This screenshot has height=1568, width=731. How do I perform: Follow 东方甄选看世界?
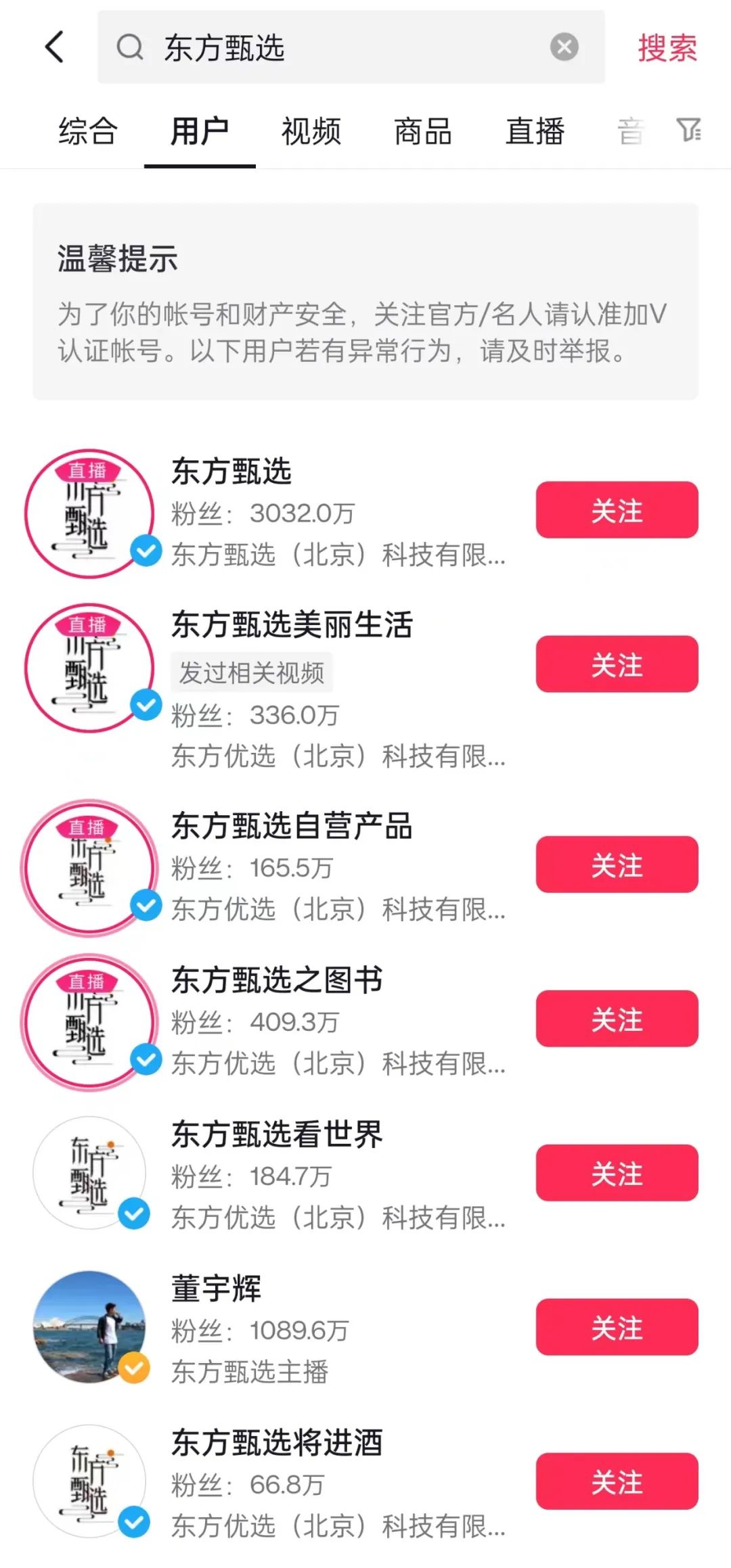click(x=617, y=1173)
